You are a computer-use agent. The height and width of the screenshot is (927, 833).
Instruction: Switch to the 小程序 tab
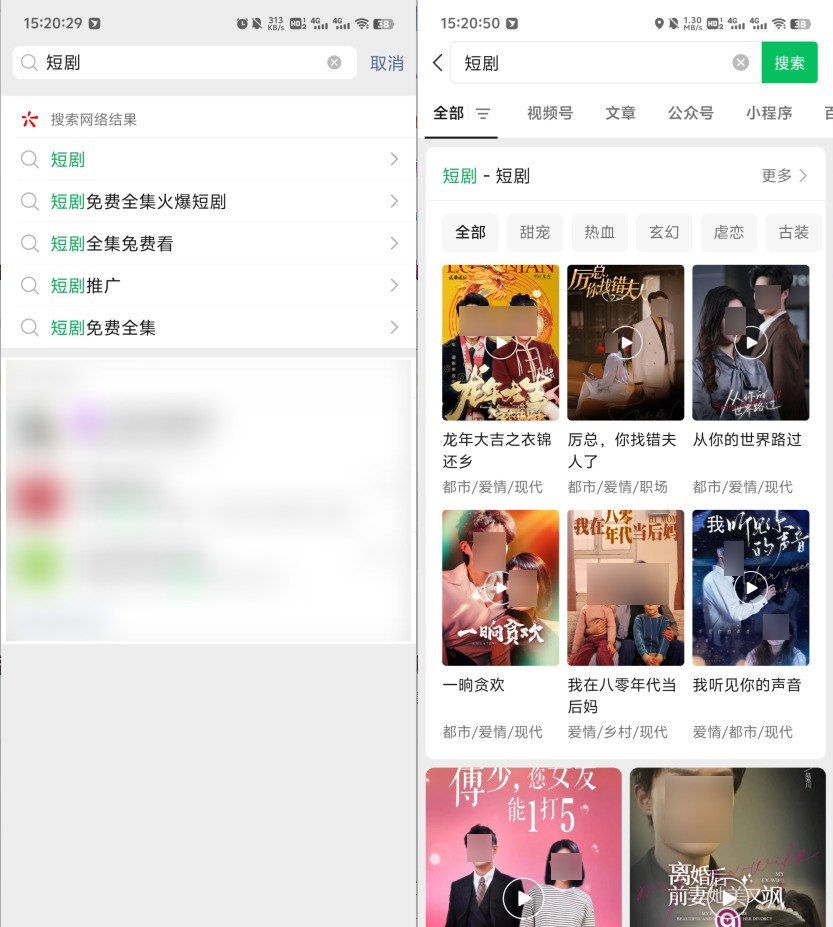(x=769, y=113)
